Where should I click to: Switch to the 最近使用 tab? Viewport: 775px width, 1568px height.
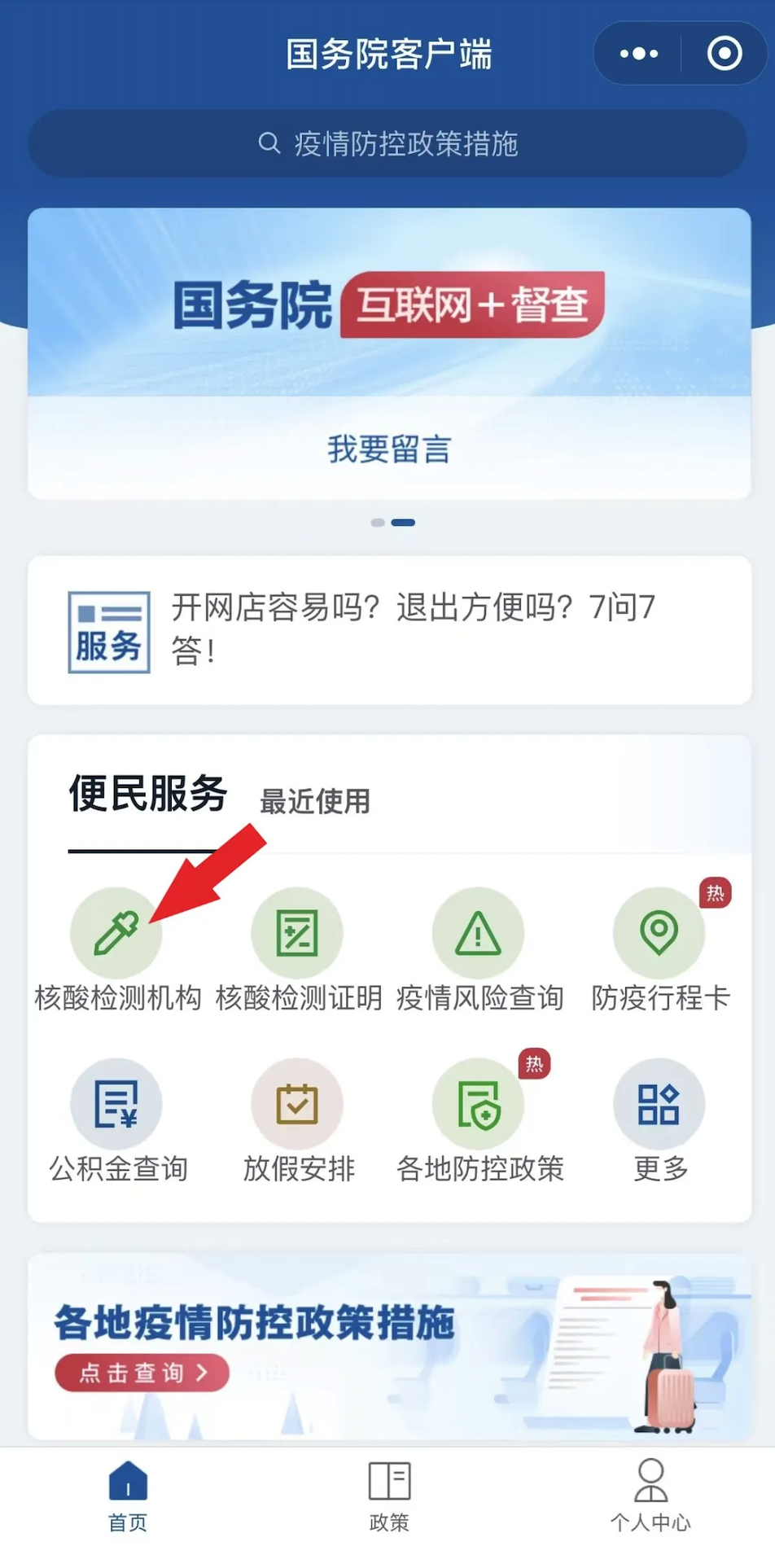click(x=315, y=801)
